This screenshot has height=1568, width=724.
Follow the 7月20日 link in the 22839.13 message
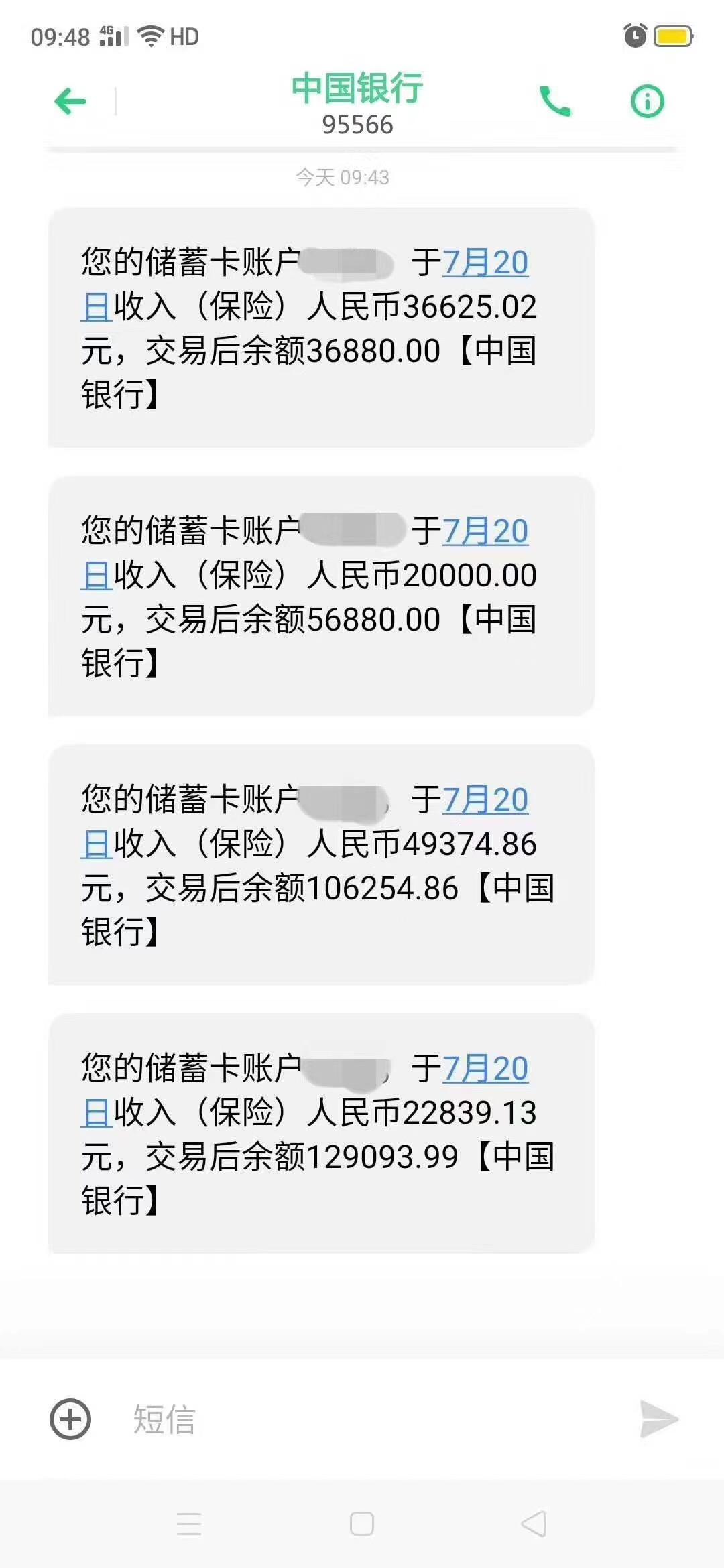point(485,1069)
